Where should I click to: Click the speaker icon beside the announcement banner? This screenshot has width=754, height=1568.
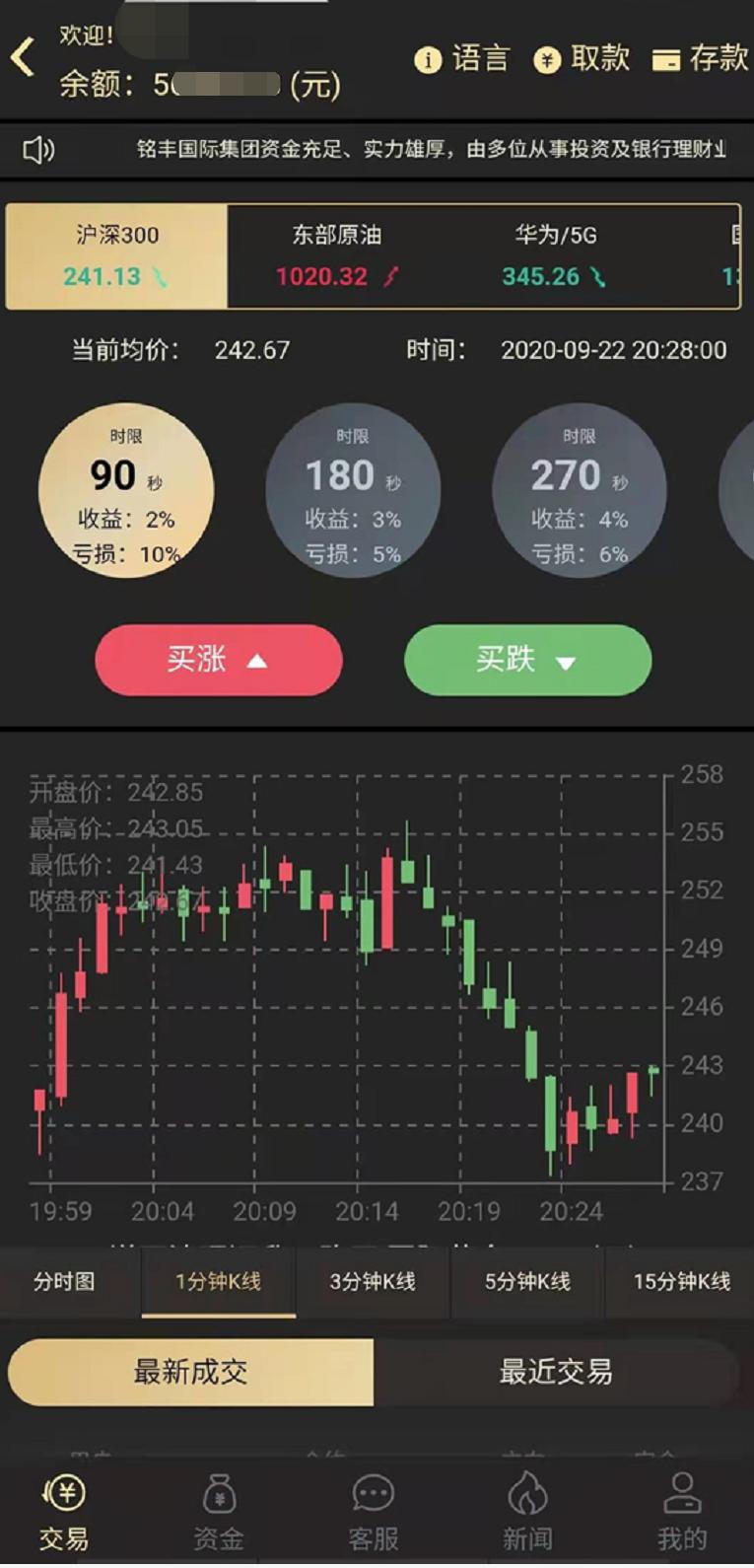point(37,149)
